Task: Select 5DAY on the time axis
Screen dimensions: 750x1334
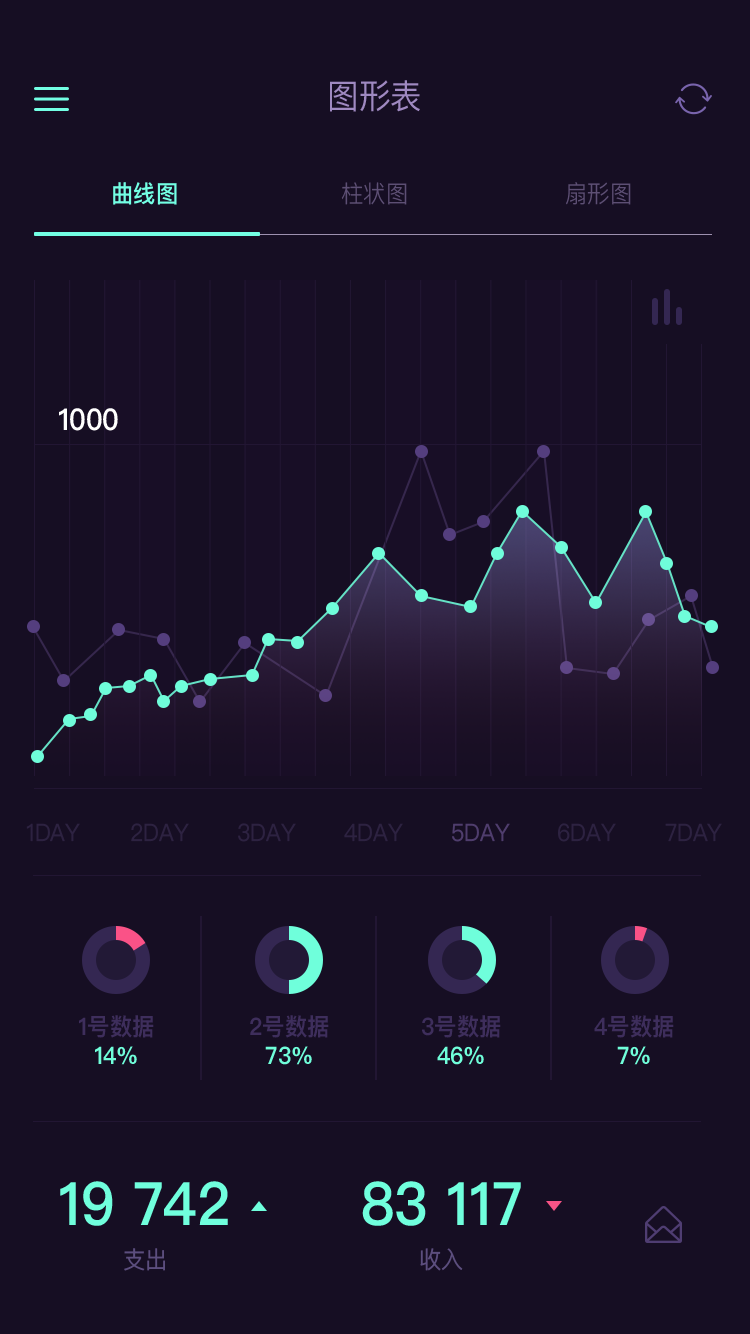Action: tap(480, 833)
